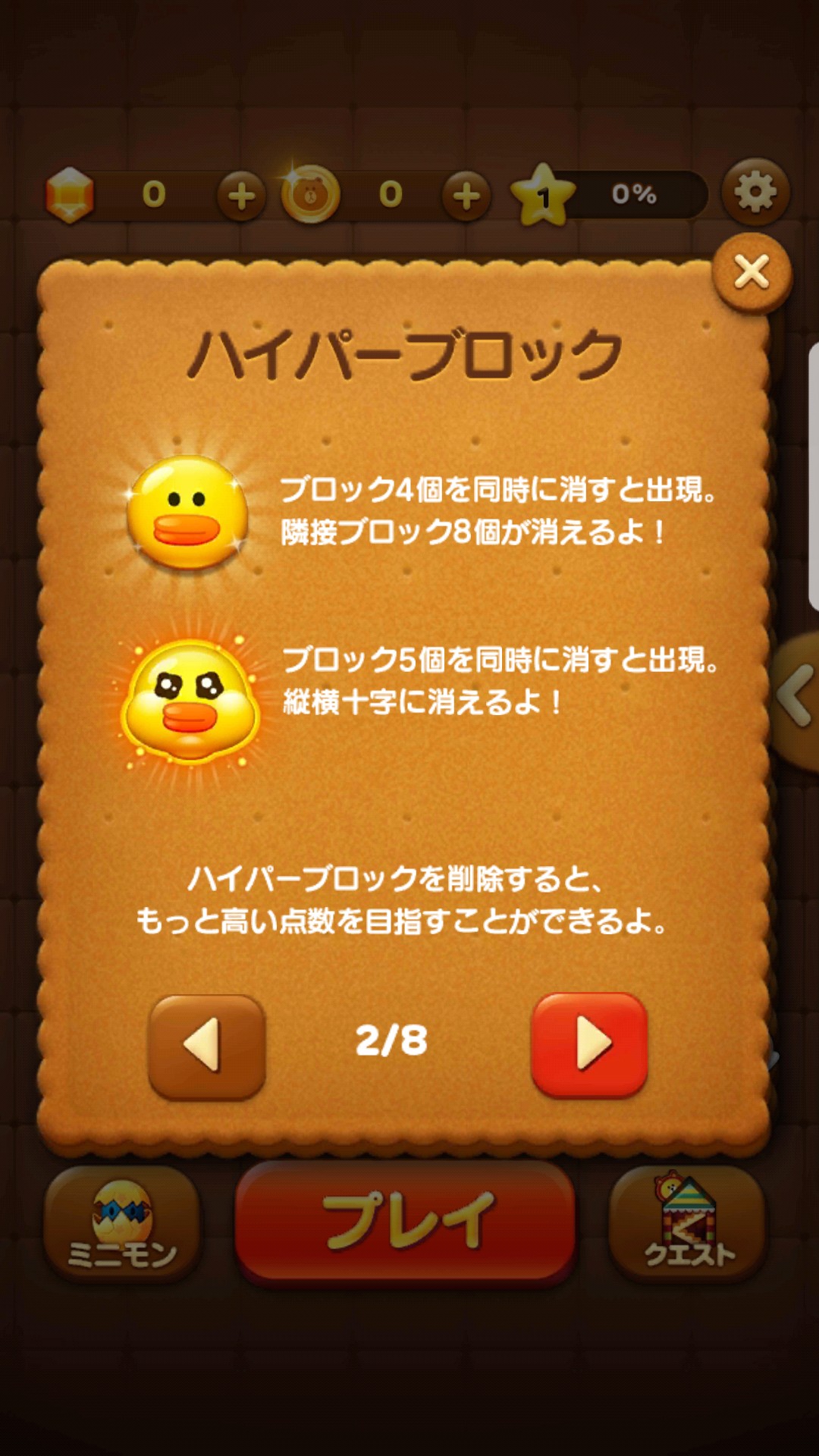Expand the side panel arrow
The height and width of the screenshot is (1456, 819).
click(796, 694)
